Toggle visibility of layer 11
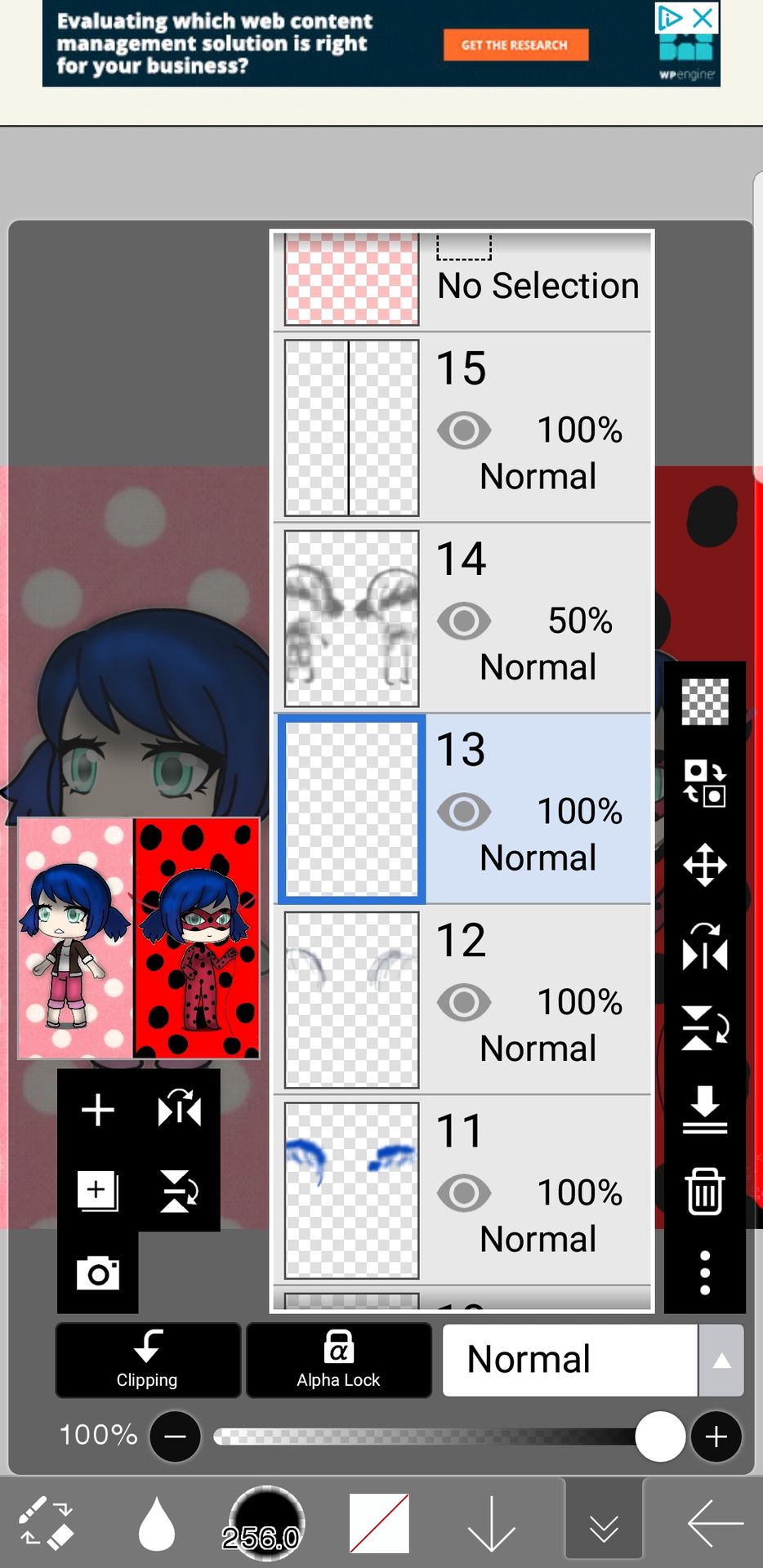Viewport: 763px width, 1568px height. 464,1193
